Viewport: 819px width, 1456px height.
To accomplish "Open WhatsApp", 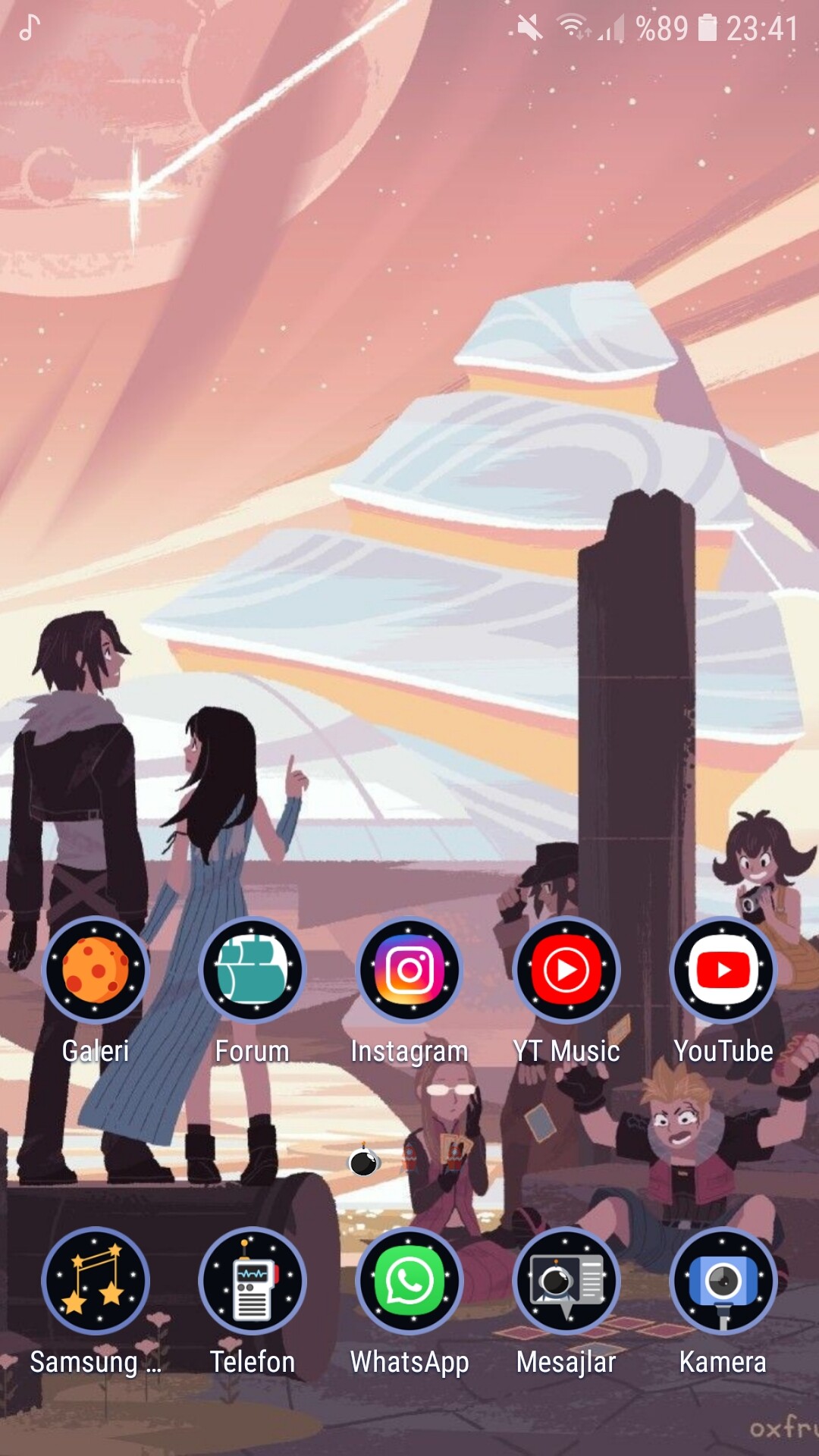I will pos(409,1281).
